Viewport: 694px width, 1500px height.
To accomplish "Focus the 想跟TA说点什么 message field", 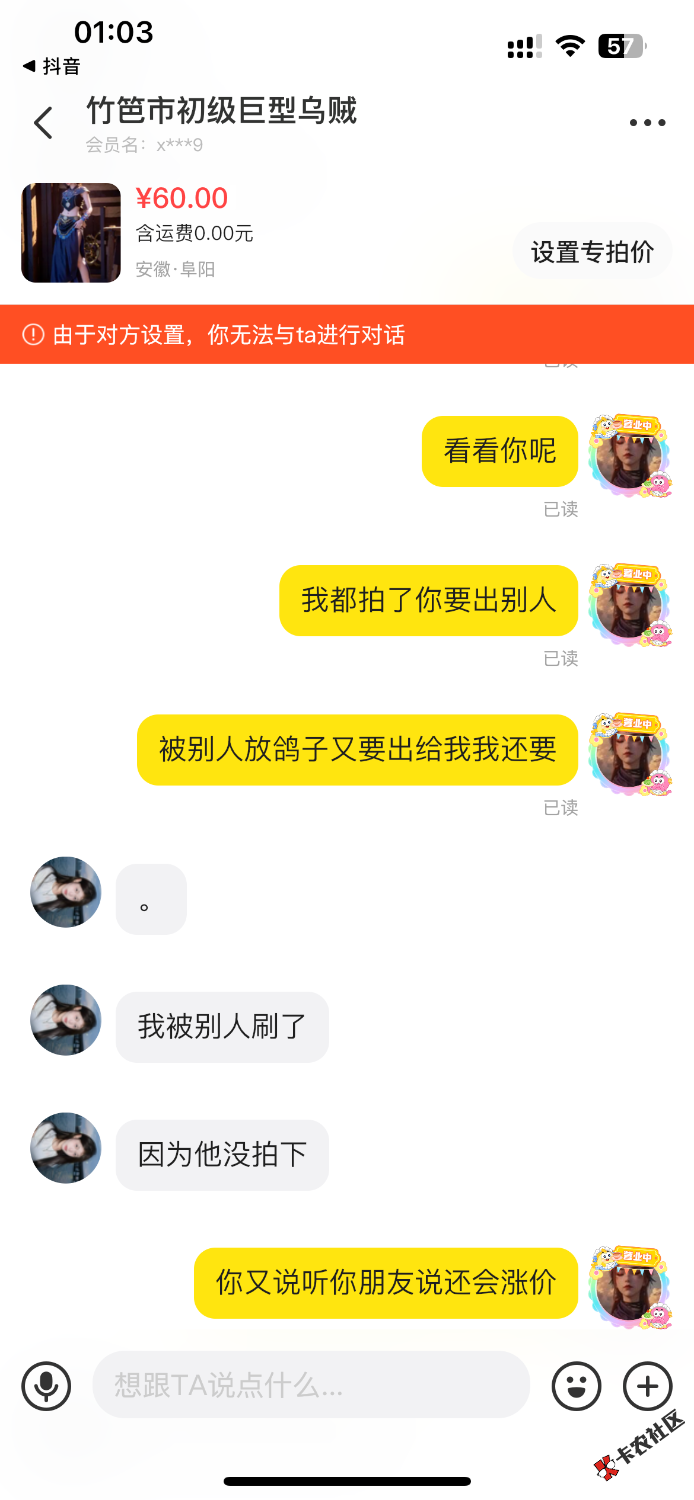I will coord(310,1385).
